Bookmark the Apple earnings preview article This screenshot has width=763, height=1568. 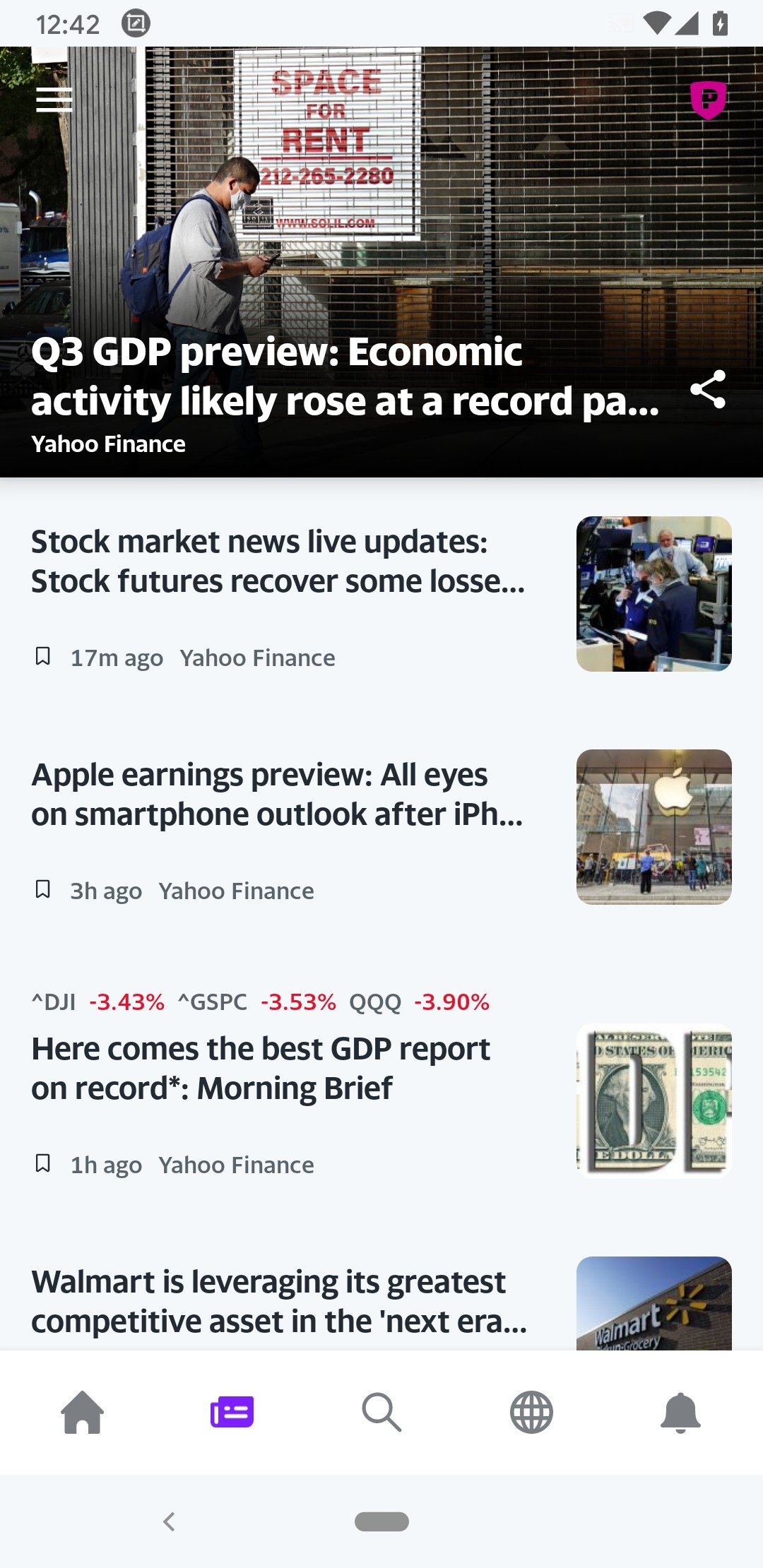tap(43, 890)
